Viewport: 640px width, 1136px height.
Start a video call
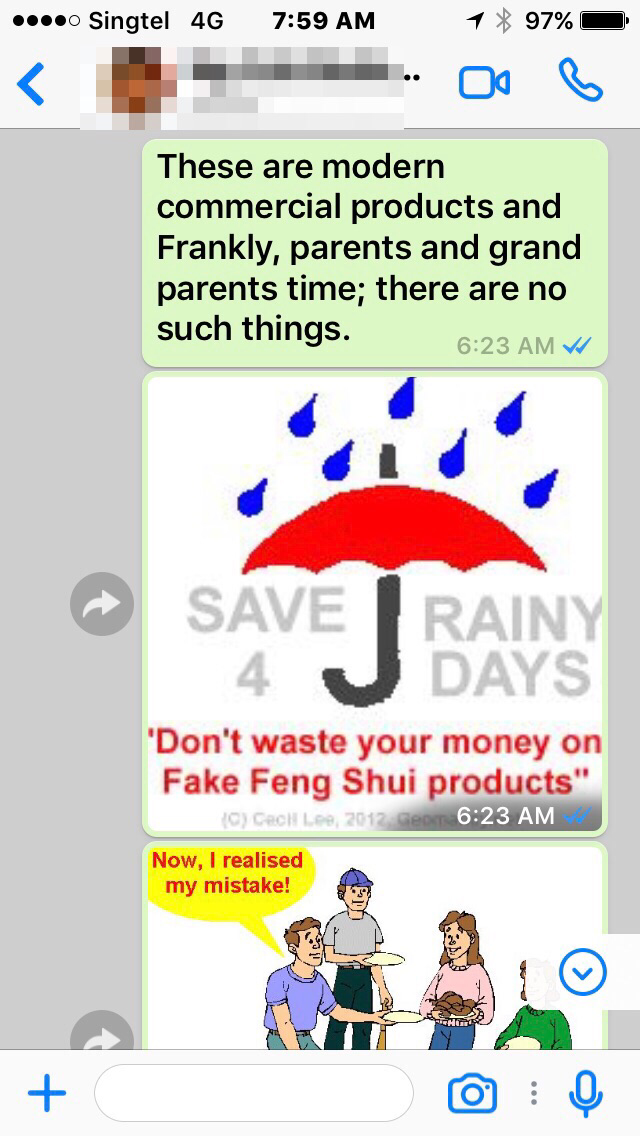coord(484,84)
